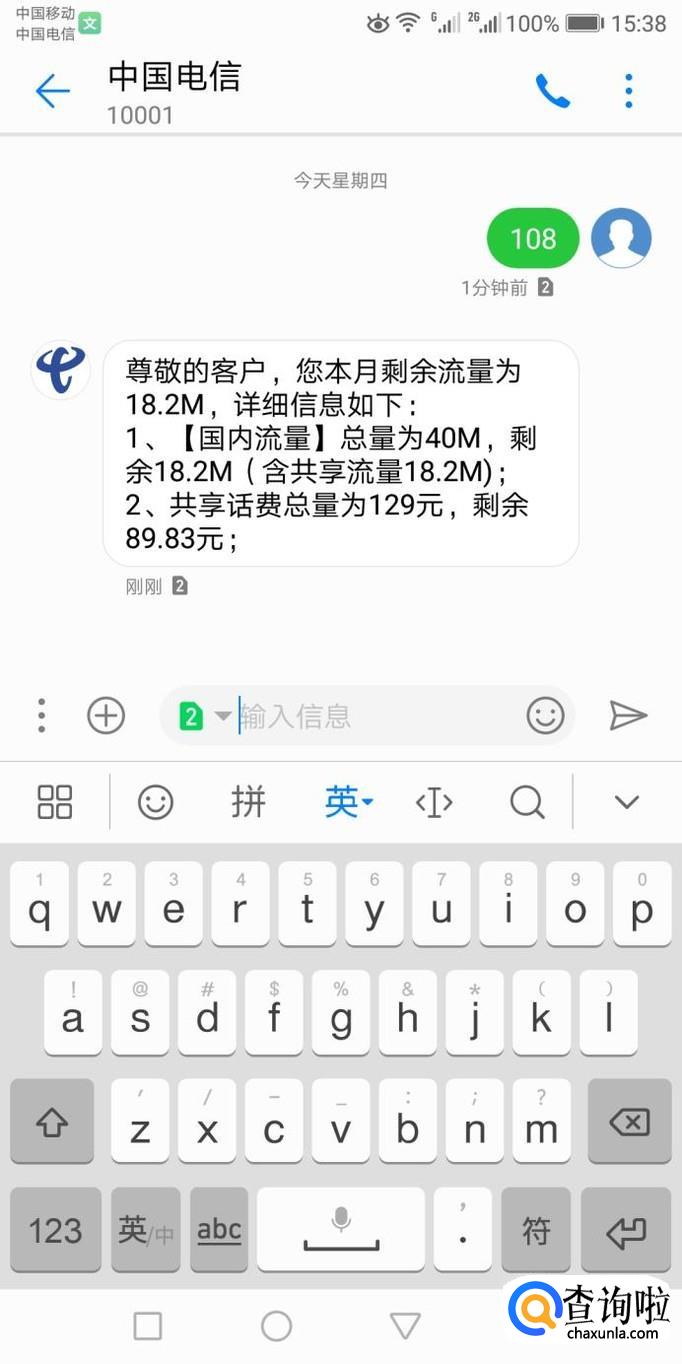Screen dimensions: 682x1364
Task: Tap the 输入信息 message field
Action: point(380,716)
